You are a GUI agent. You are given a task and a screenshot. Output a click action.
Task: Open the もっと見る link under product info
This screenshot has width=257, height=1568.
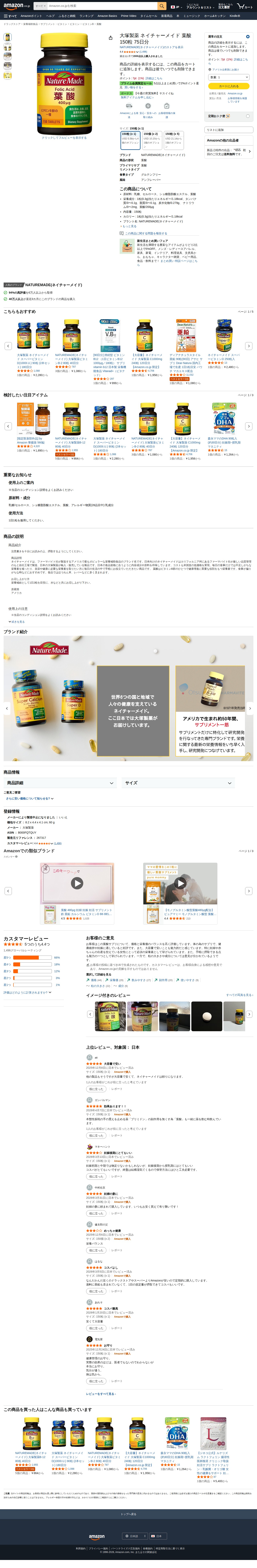[128, 226]
